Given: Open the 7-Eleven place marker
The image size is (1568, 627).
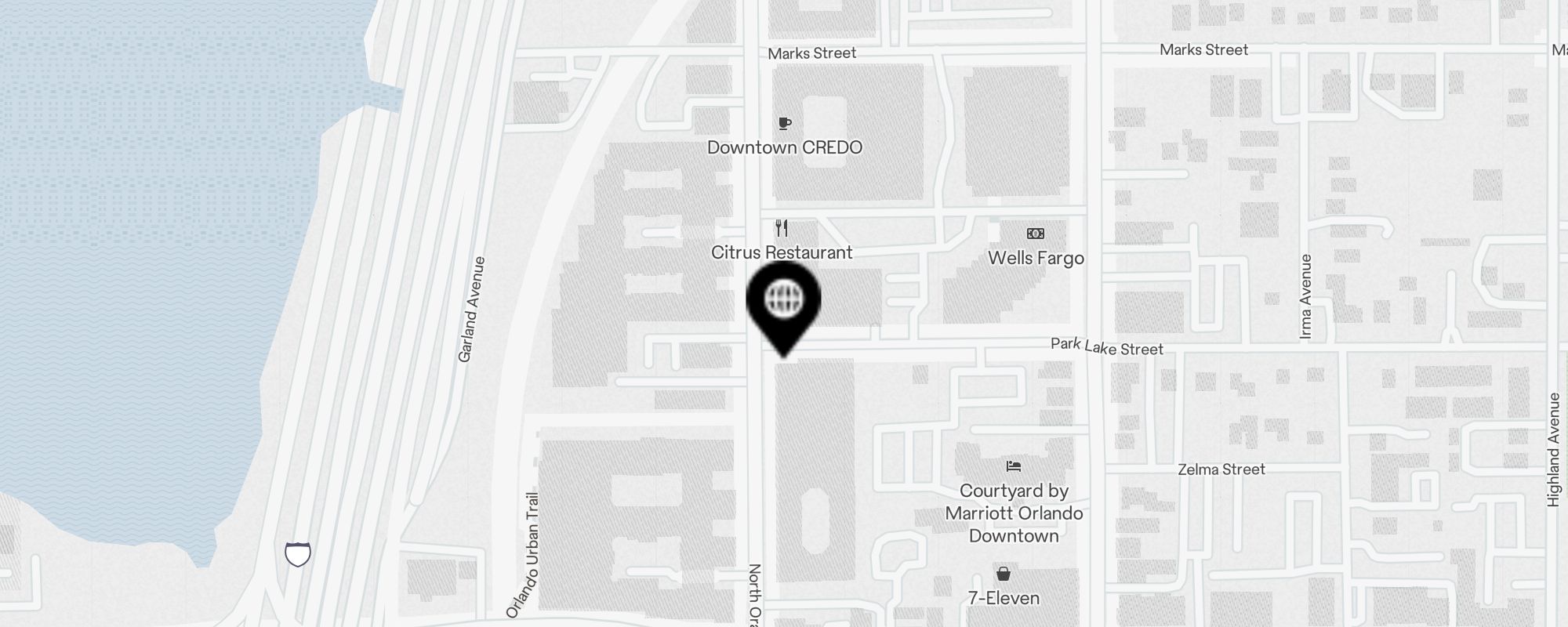Looking at the screenshot, I should (1004, 574).
